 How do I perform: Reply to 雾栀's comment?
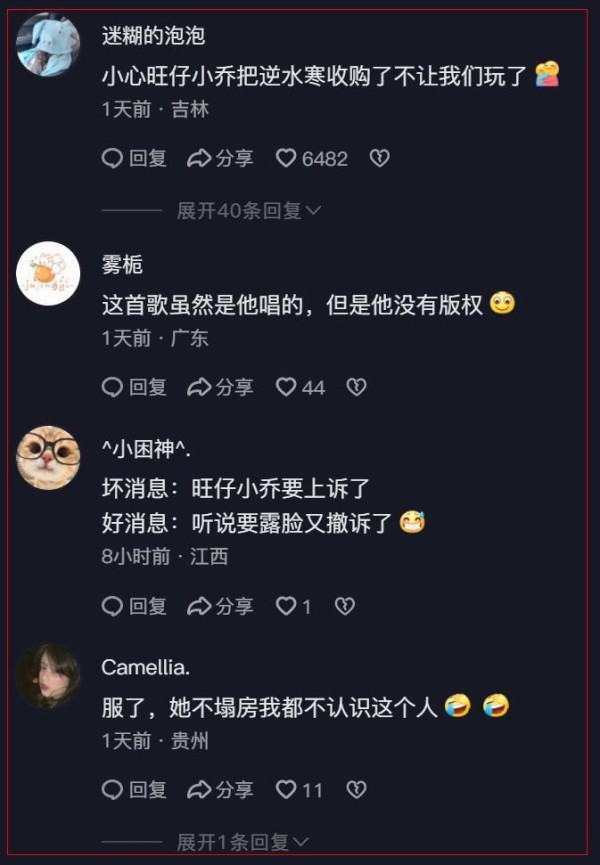pyautogui.click(x=134, y=387)
